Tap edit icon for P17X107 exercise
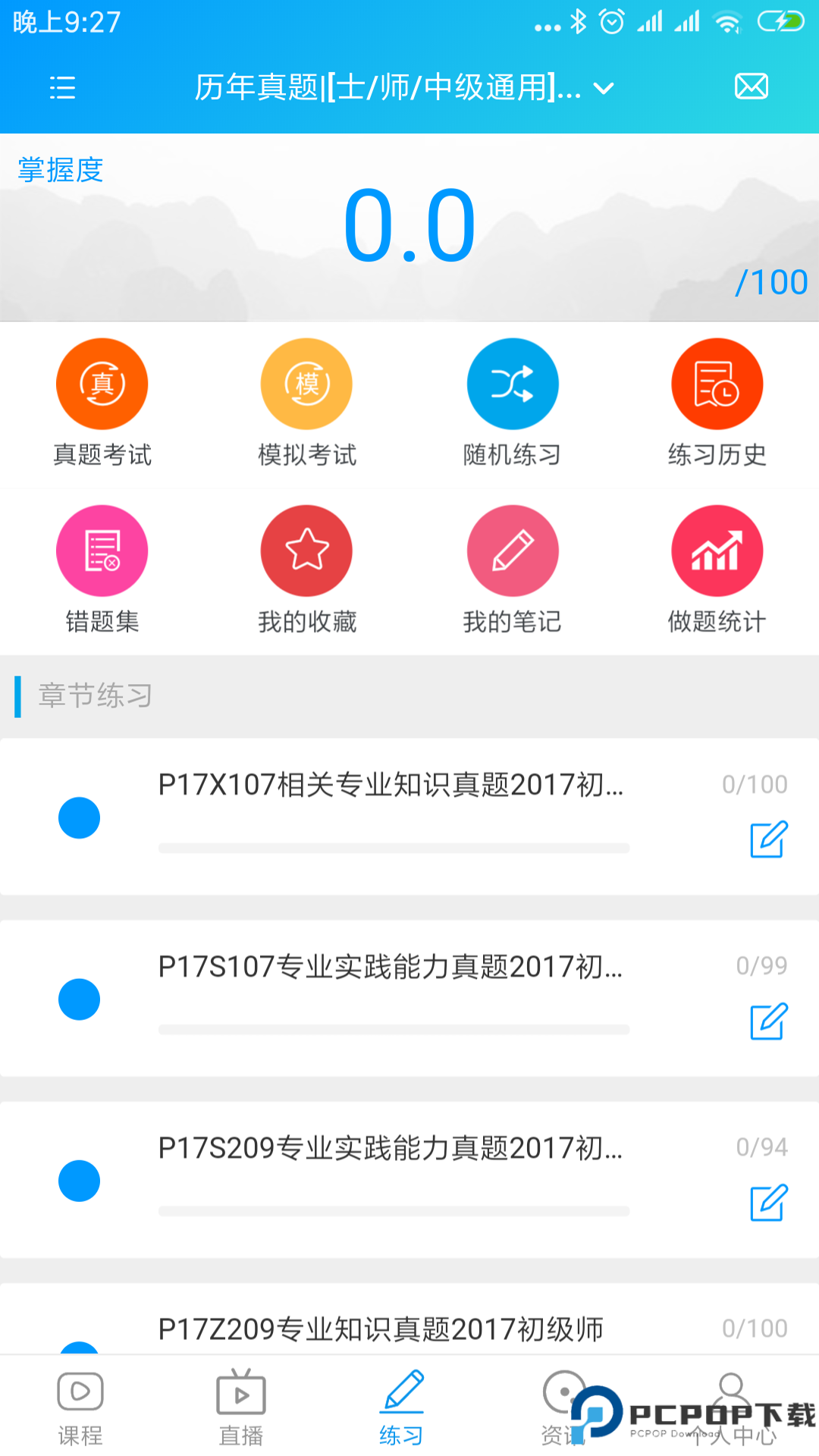This screenshot has height=1456, width=819. coord(767,840)
